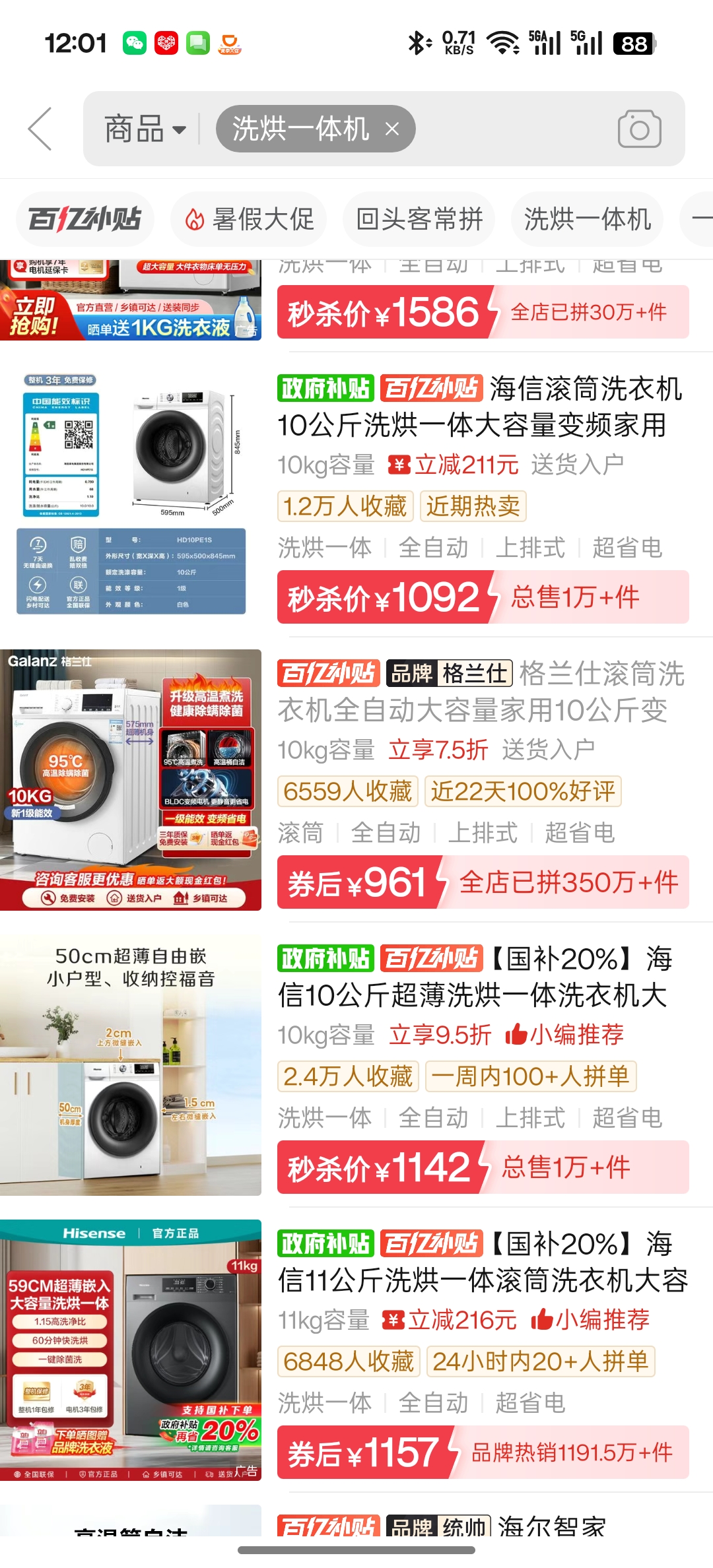
Task: Open the ¥1586 washer listing
Action: tap(482, 311)
